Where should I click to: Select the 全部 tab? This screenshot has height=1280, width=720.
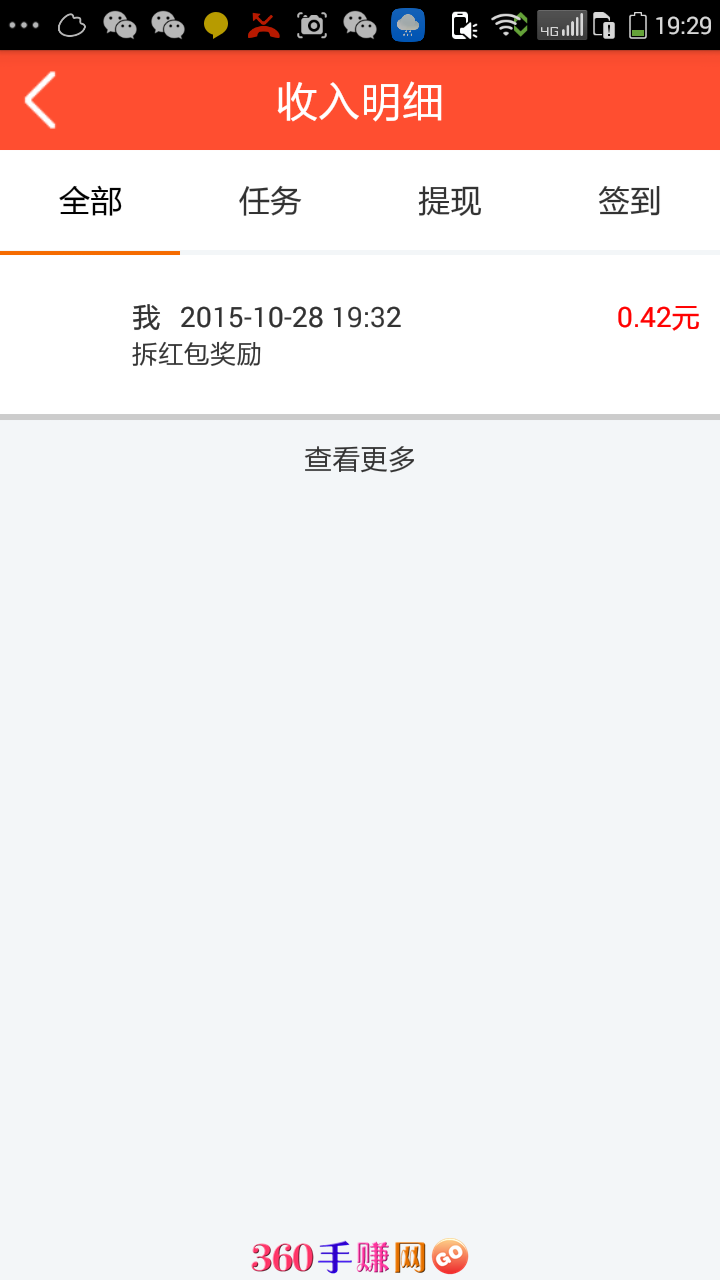(x=90, y=202)
